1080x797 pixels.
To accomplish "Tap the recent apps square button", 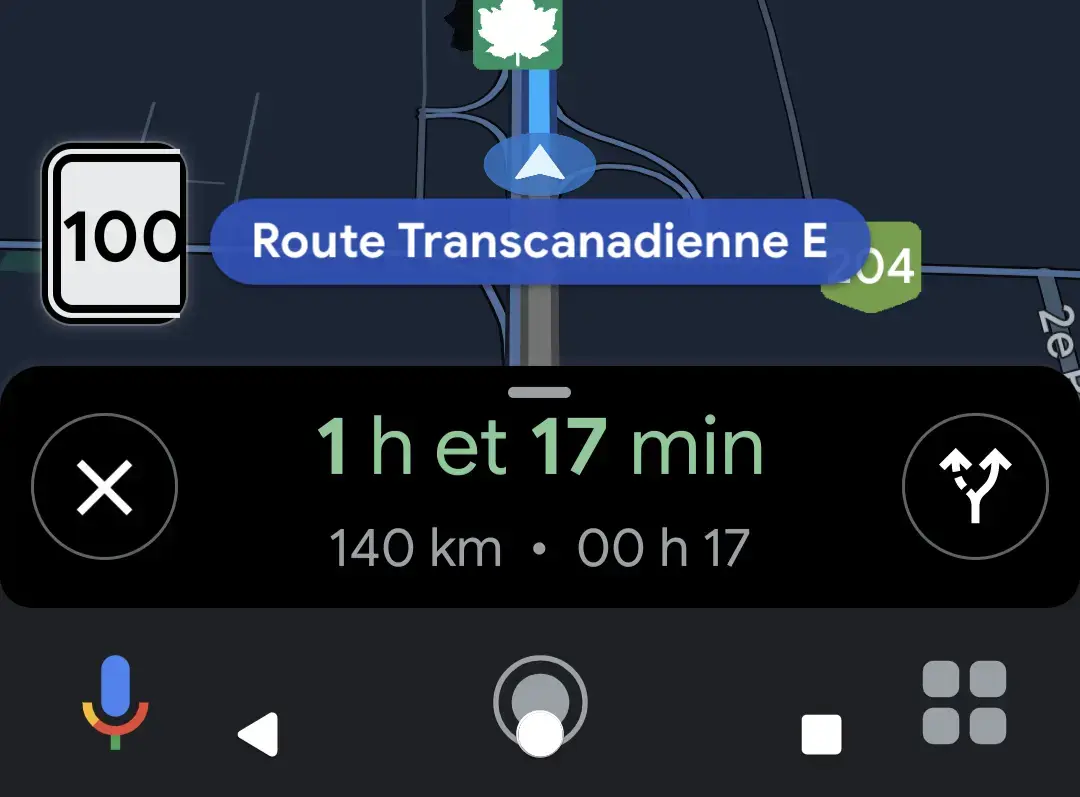I will [821, 736].
